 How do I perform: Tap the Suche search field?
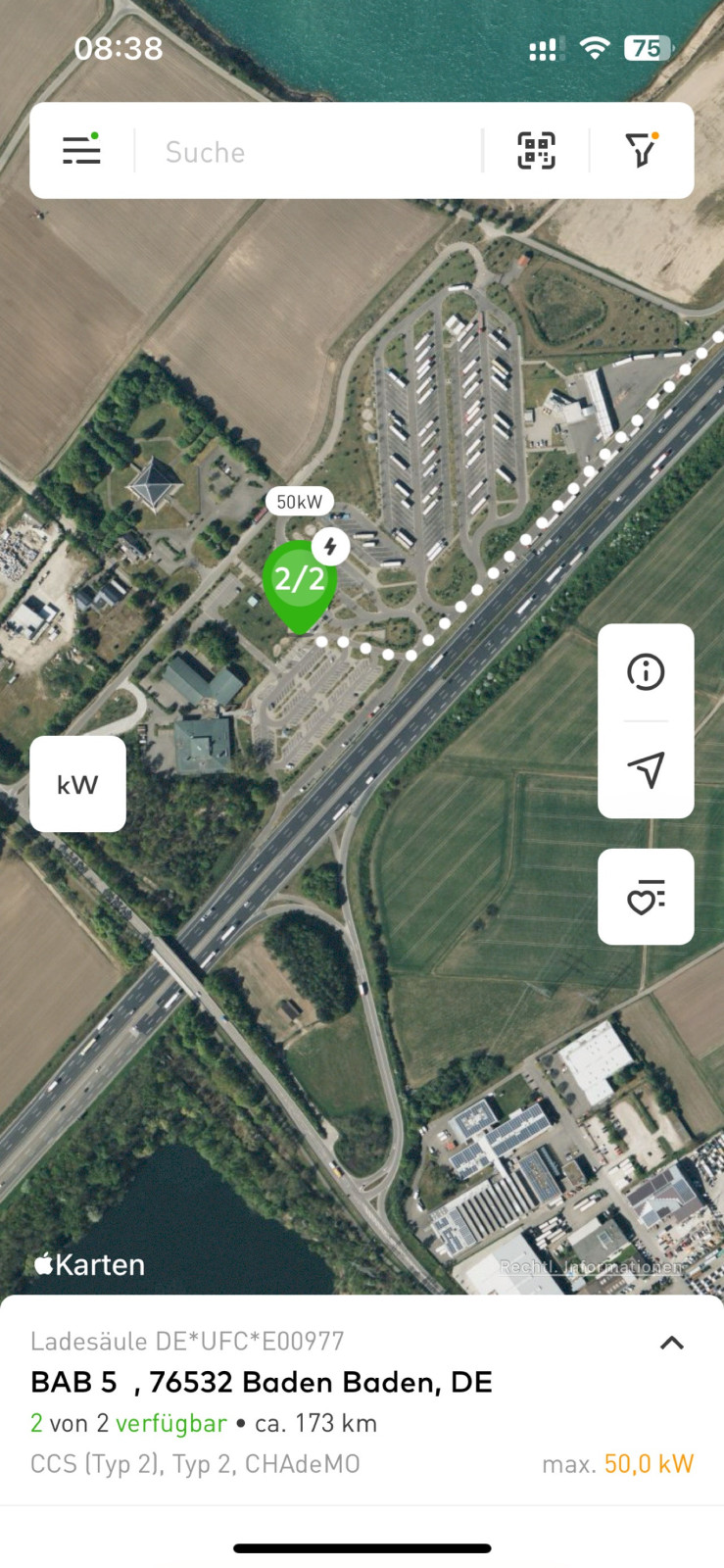point(304,151)
